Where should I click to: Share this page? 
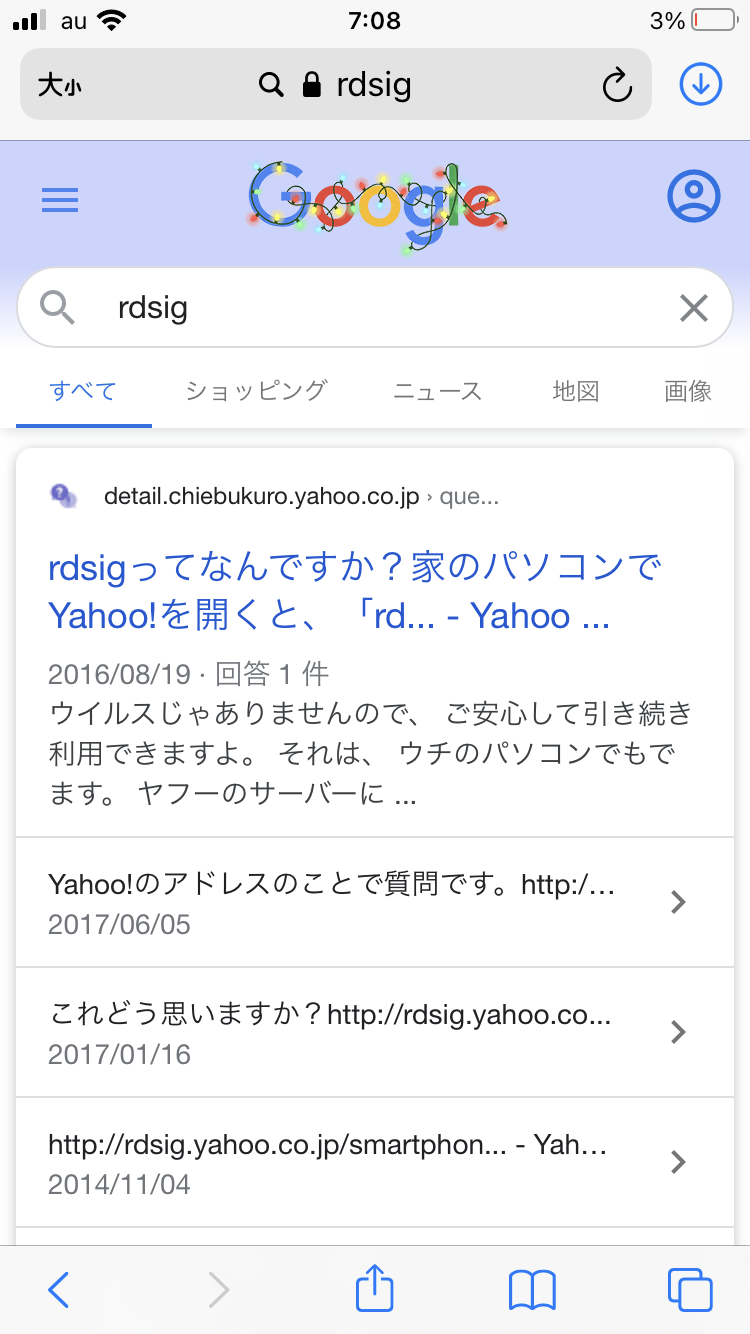click(x=375, y=1288)
